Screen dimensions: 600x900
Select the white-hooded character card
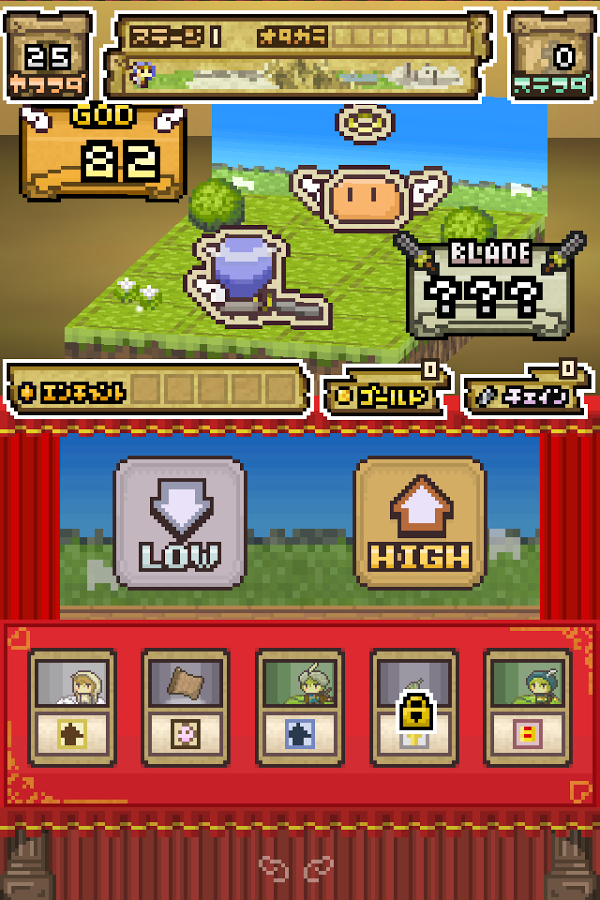72,706
